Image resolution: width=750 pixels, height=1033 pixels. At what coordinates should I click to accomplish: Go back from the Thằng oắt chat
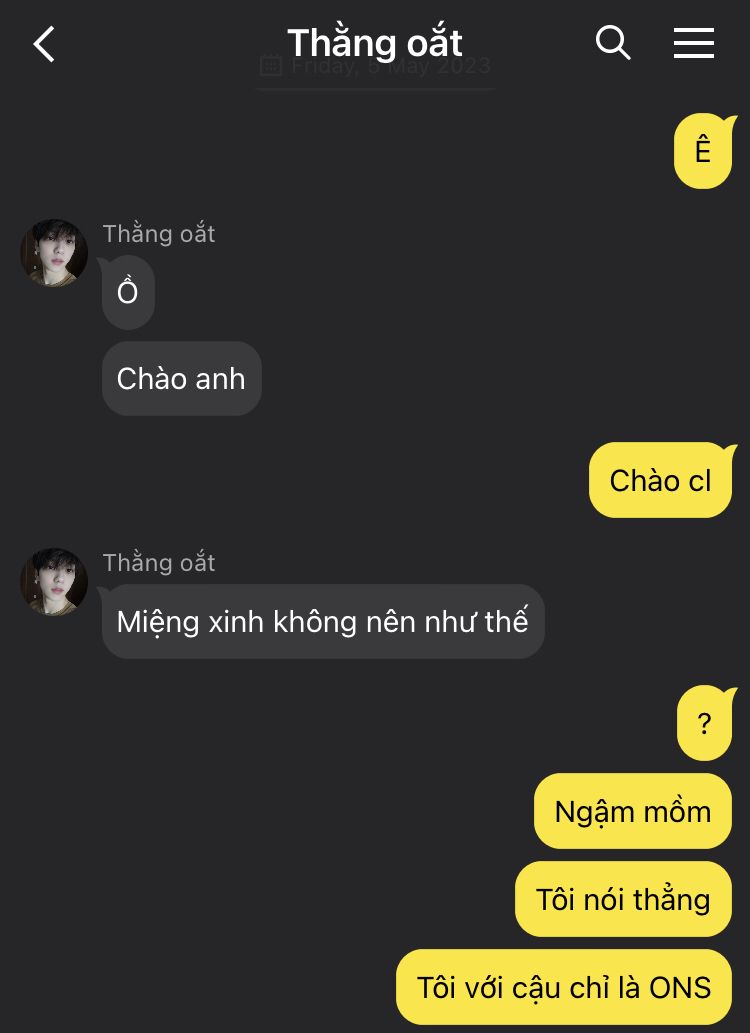click(44, 44)
